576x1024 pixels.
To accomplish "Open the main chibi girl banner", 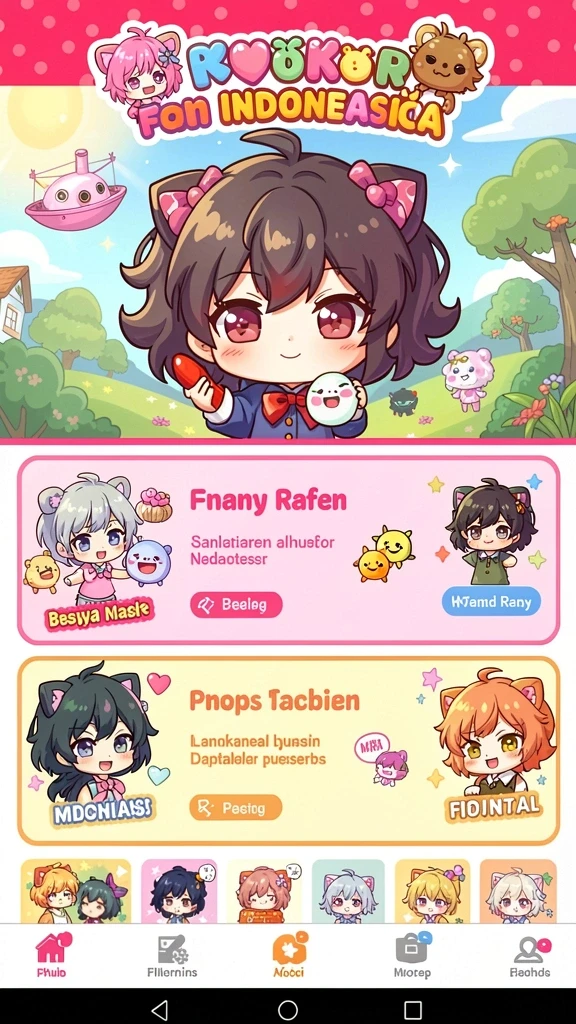I will [288, 261].
